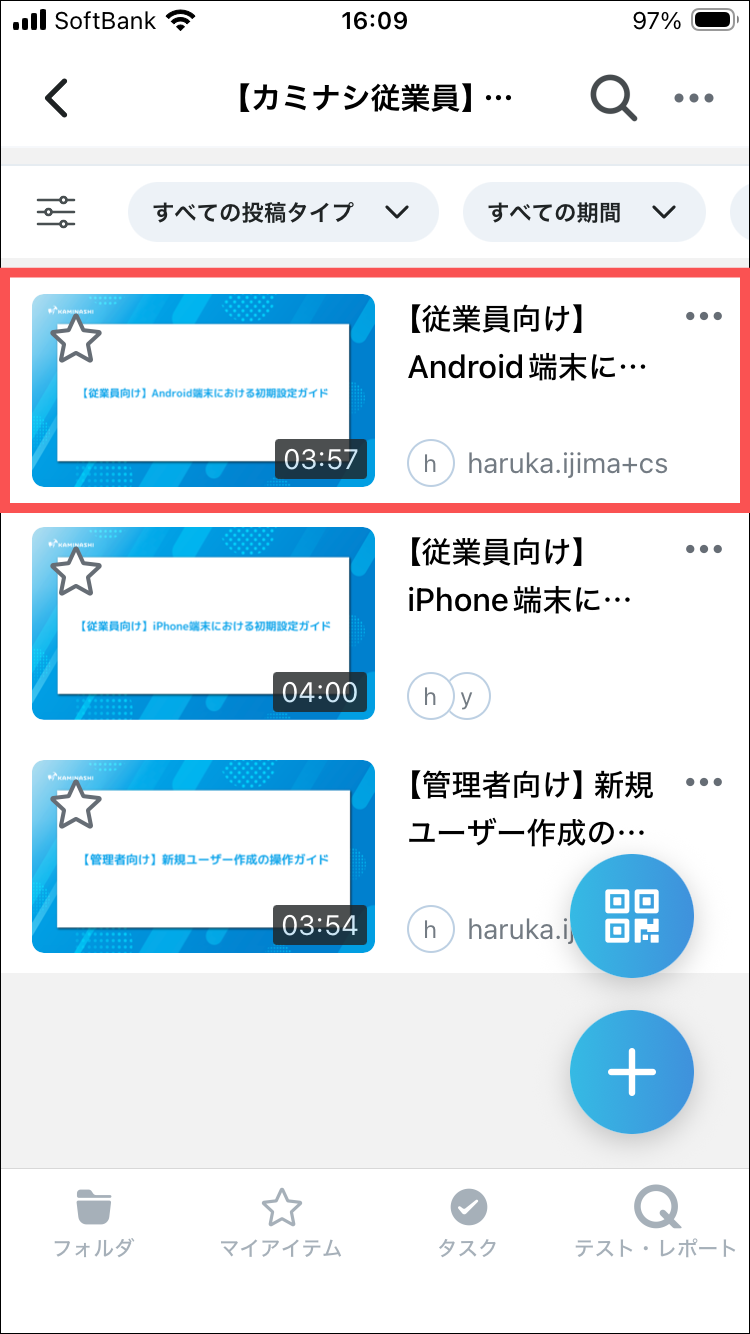The image size is (750, 1334).
Task: Expand the すべての期間 filter
Action: click(583, 212)
